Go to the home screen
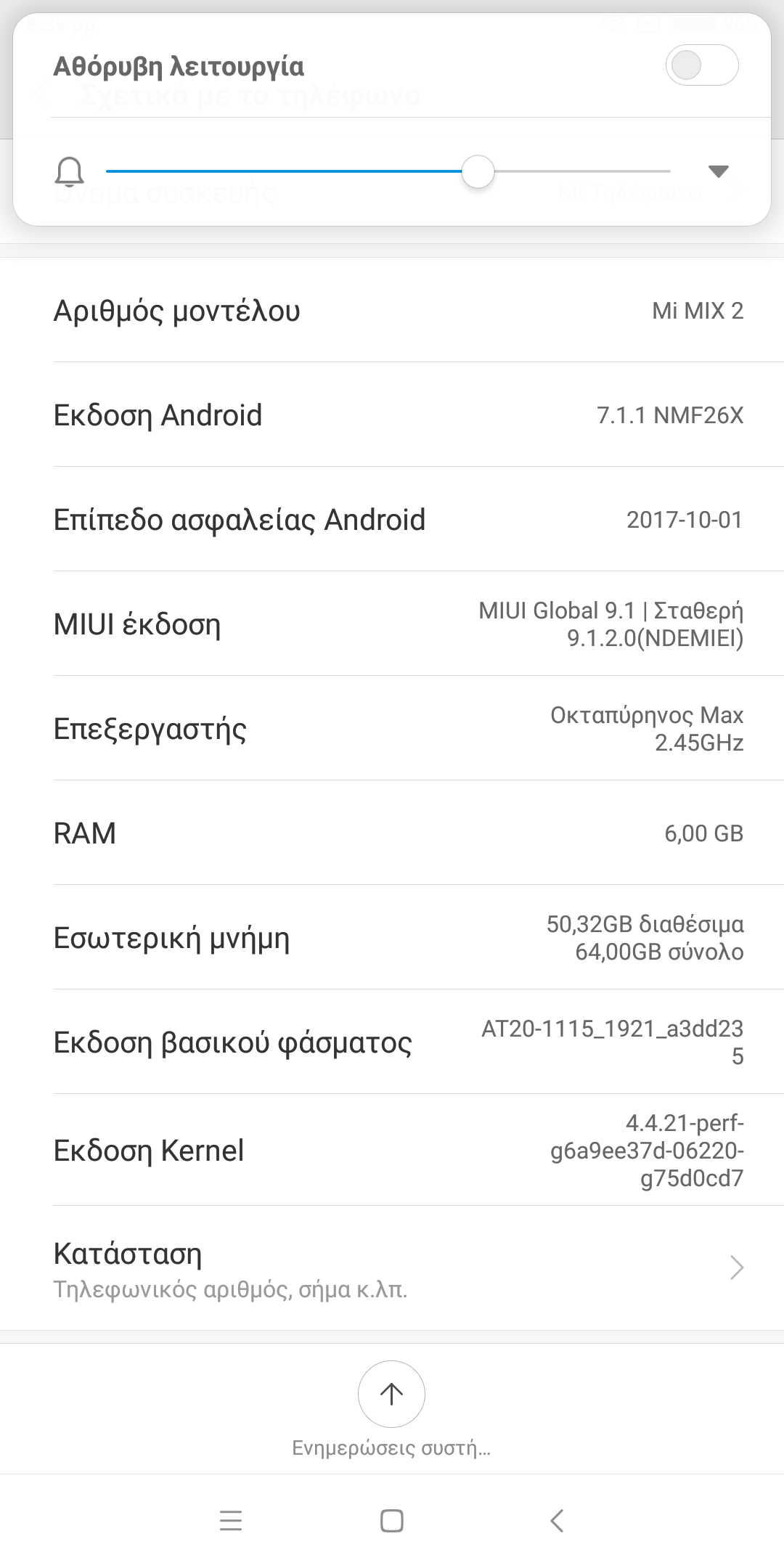Viewport: 784px width, 1568px height. (392, 1521)
